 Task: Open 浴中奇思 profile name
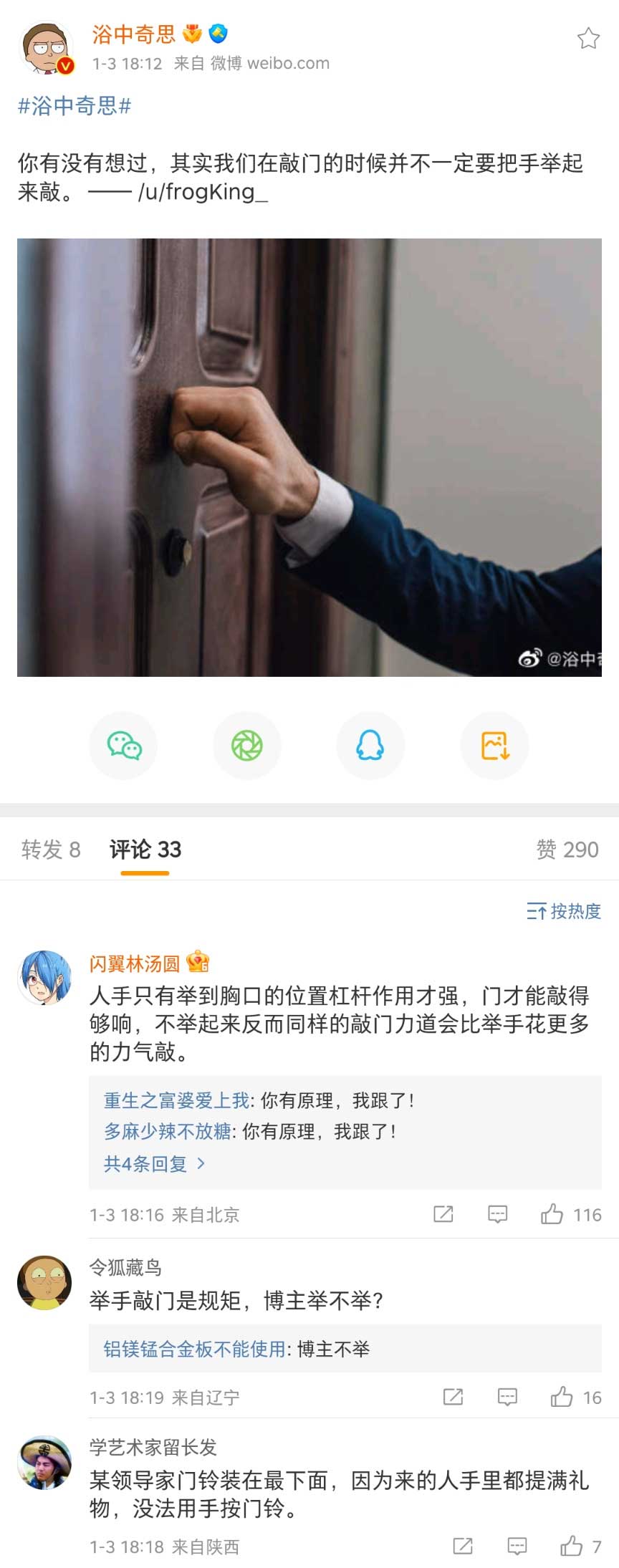pyautogui.click(x=133, y=34)
